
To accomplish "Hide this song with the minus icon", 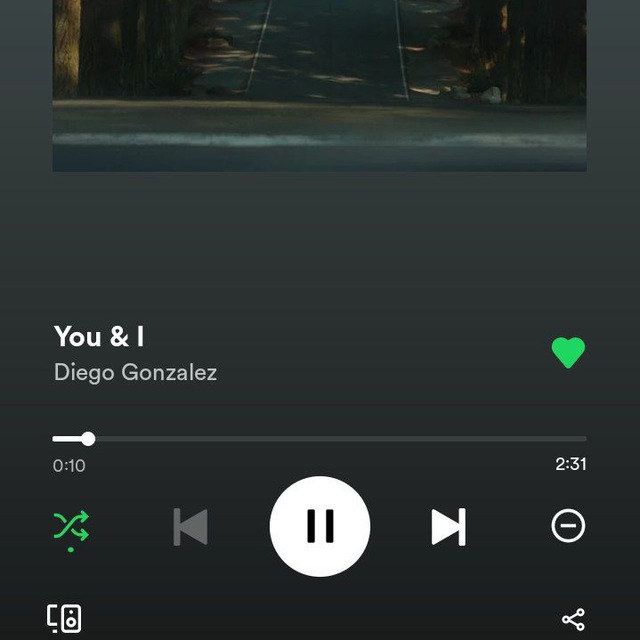I will [x=568, y=526].
